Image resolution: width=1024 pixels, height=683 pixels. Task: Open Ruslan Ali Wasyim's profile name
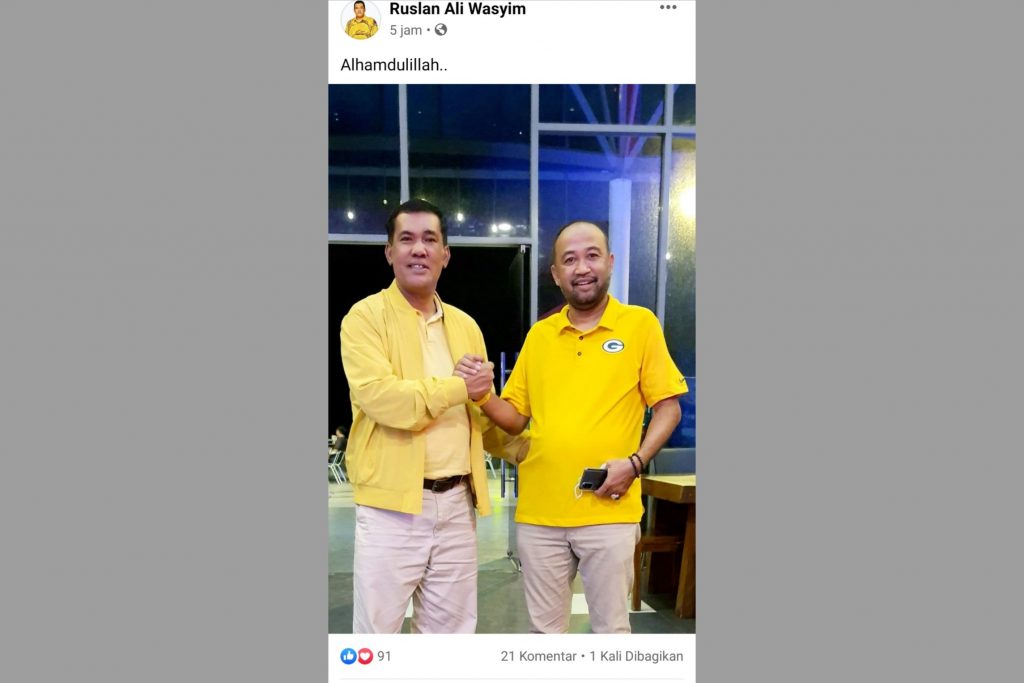[x=457, y=9]
